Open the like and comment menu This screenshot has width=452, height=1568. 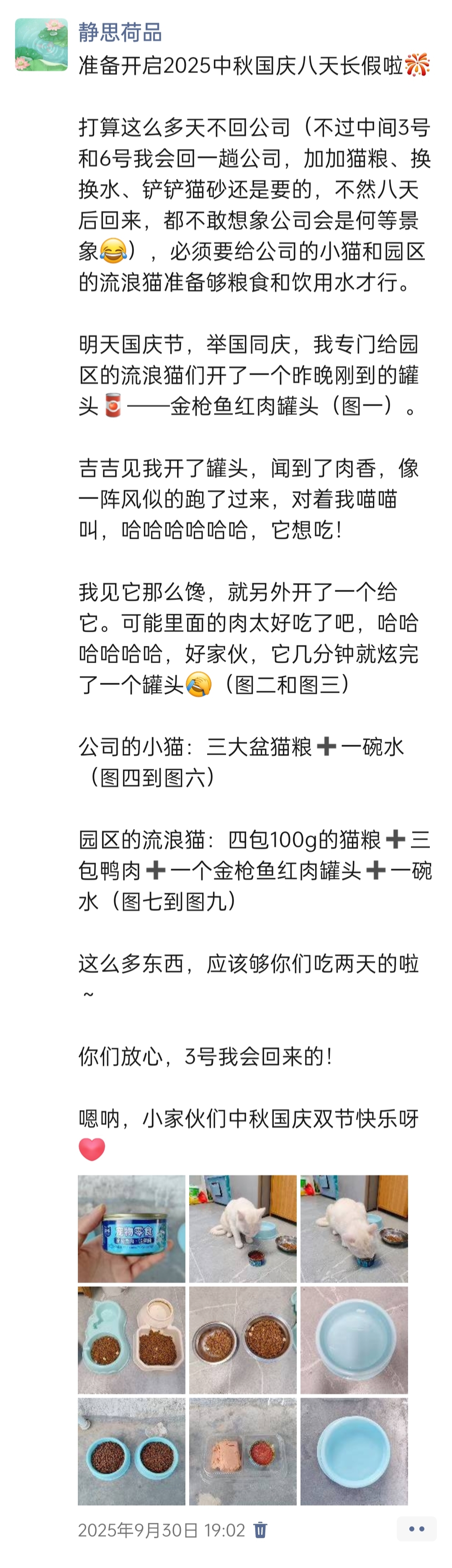(416, 1528)
